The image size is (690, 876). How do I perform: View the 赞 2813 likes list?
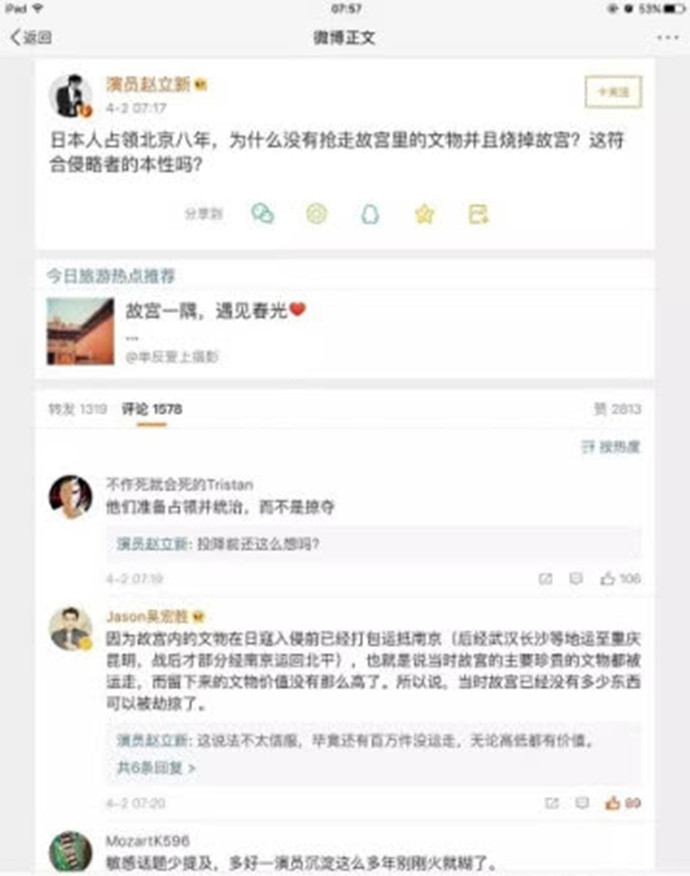617,409
